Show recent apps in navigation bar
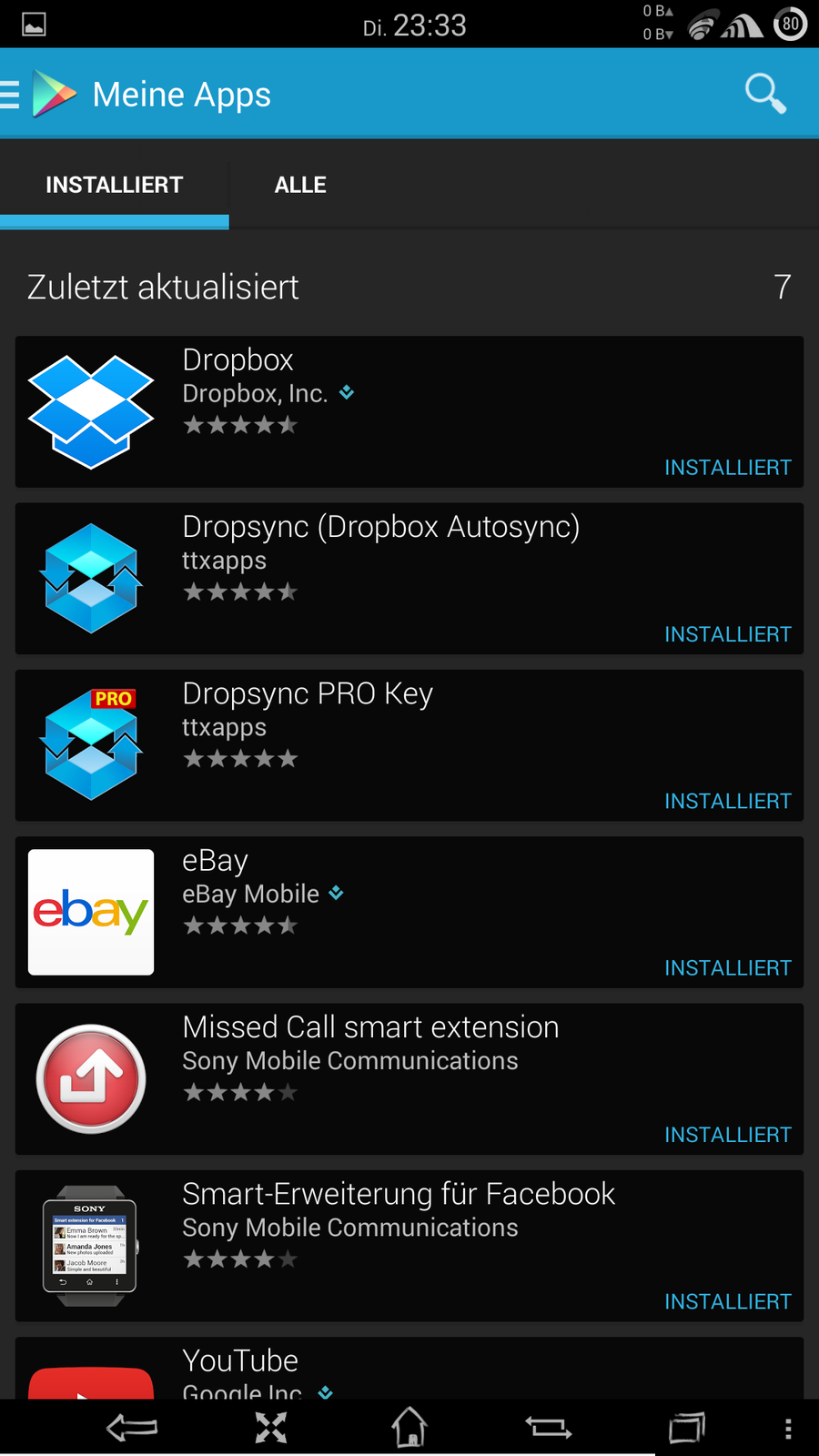The image size is (819, 1456). click(687, 1427)
